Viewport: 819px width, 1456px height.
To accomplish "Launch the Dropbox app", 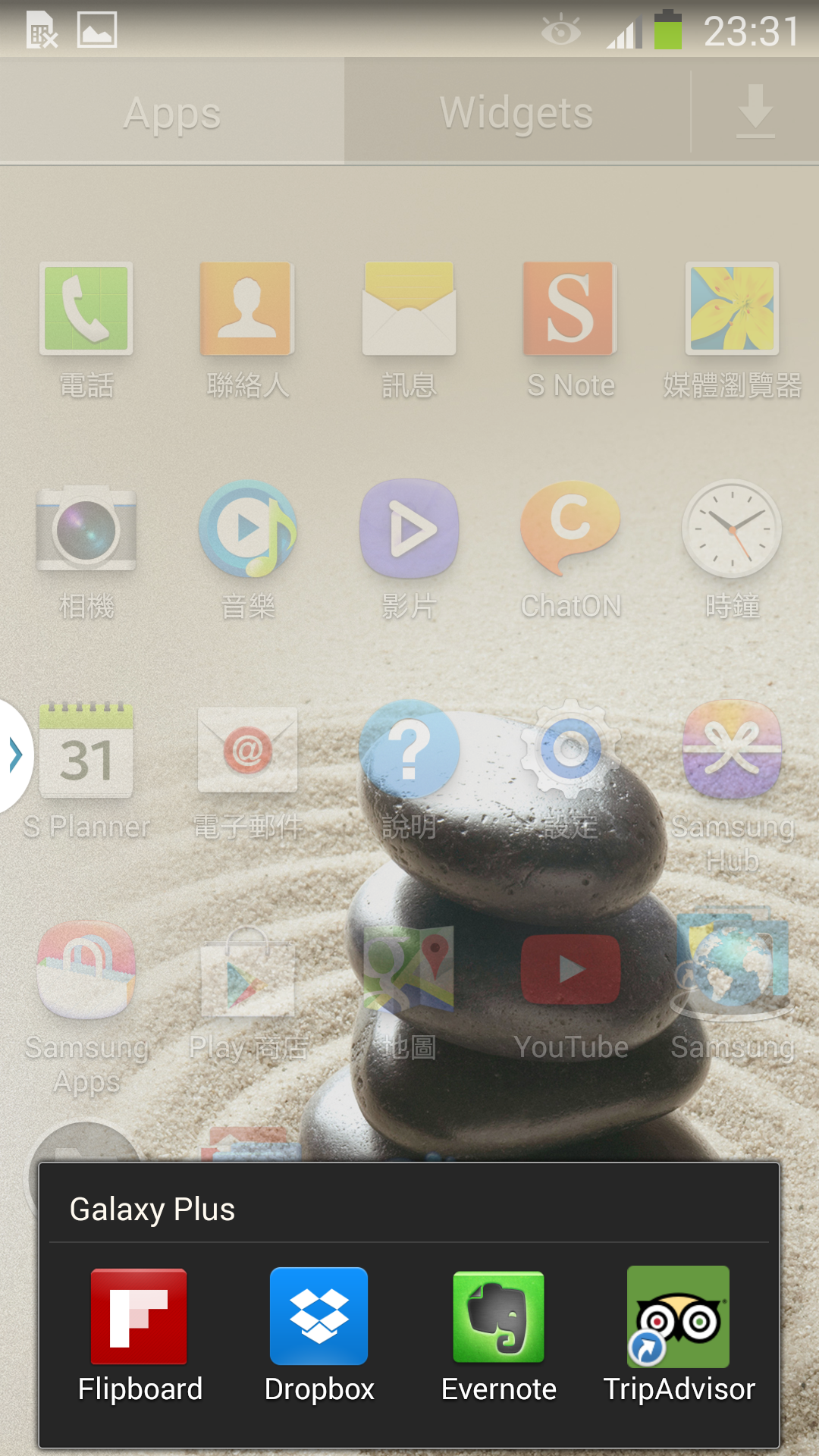I will (319, 1335).
